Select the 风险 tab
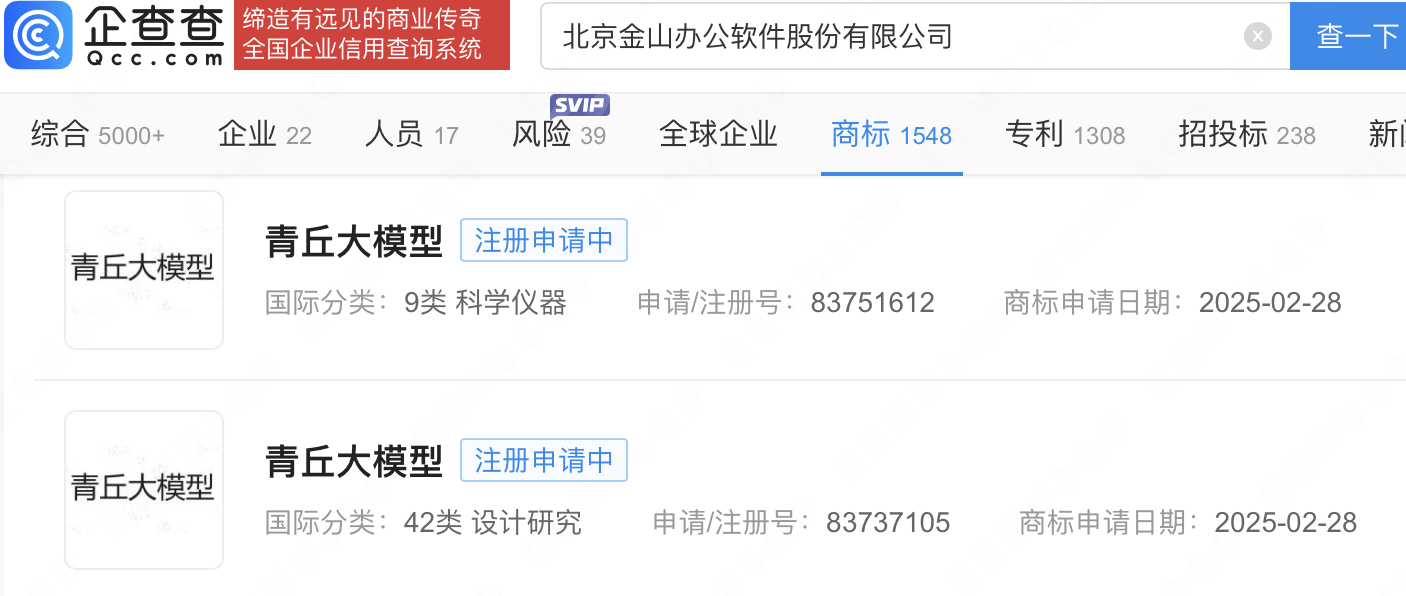 click(x=558, y=134)
